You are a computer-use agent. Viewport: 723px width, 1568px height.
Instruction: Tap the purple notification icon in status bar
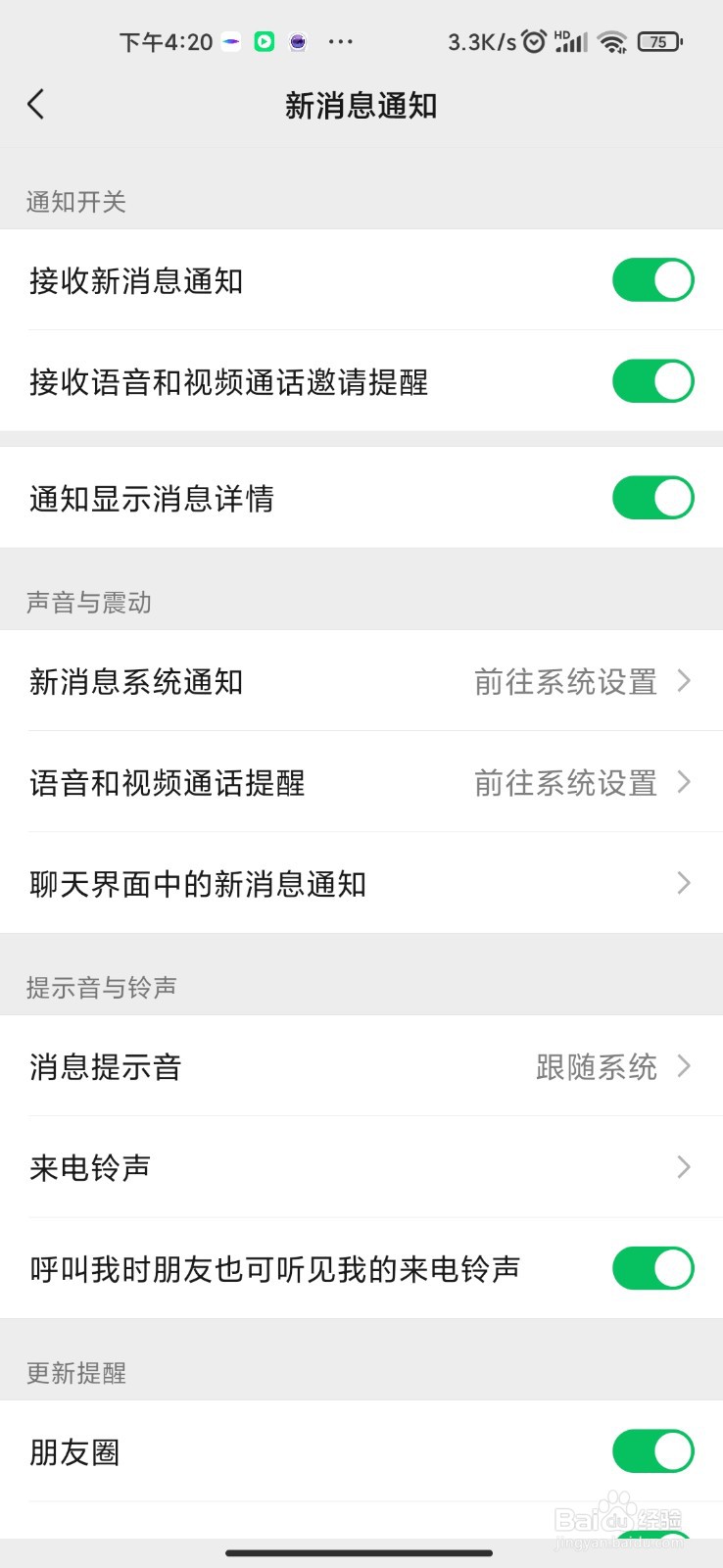297,41
